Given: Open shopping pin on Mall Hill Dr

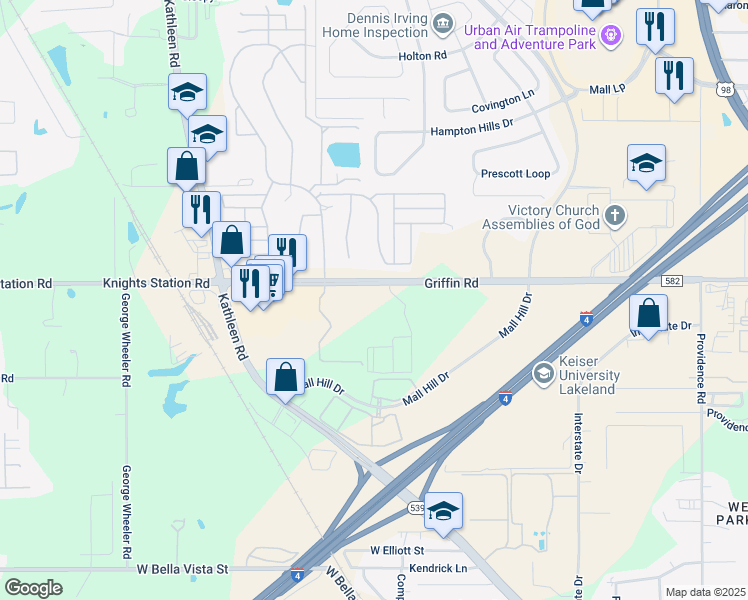Looking at the screenshot, I should 286,379.
